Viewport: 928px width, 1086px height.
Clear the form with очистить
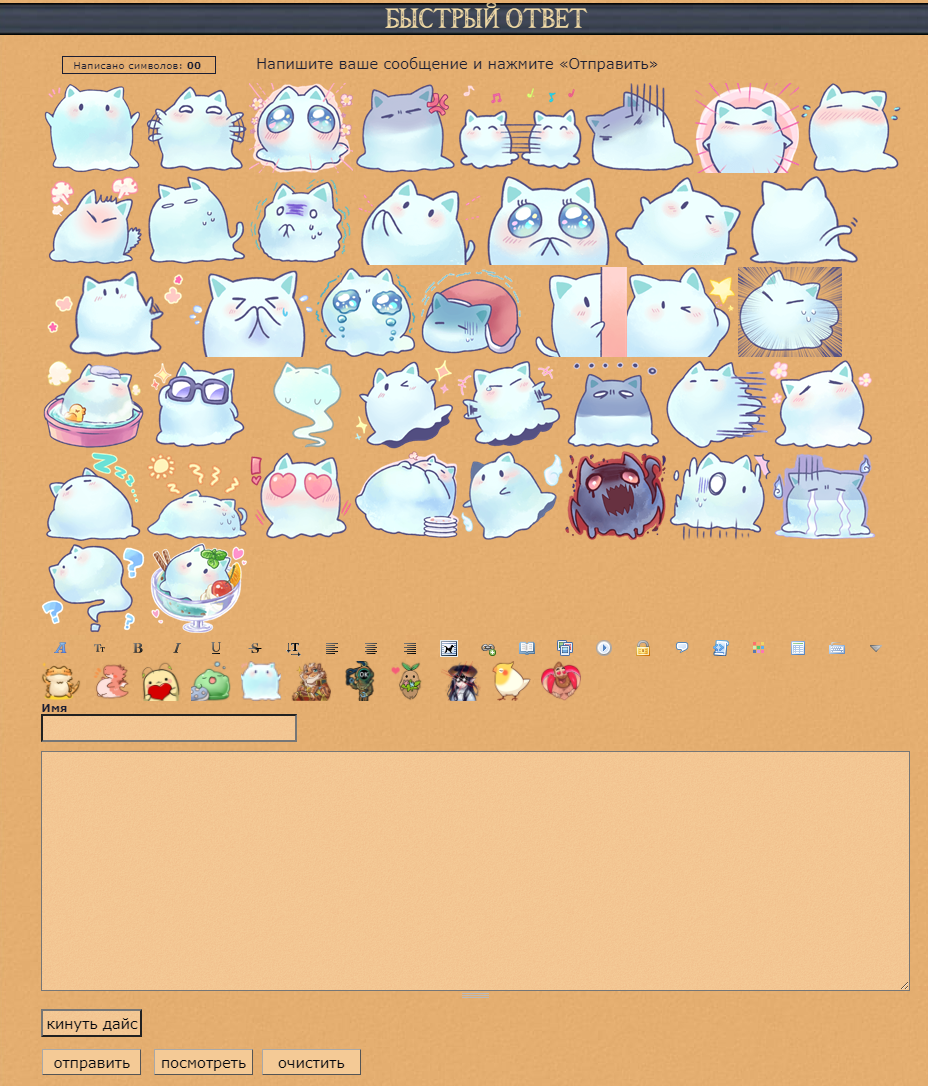311,1062
